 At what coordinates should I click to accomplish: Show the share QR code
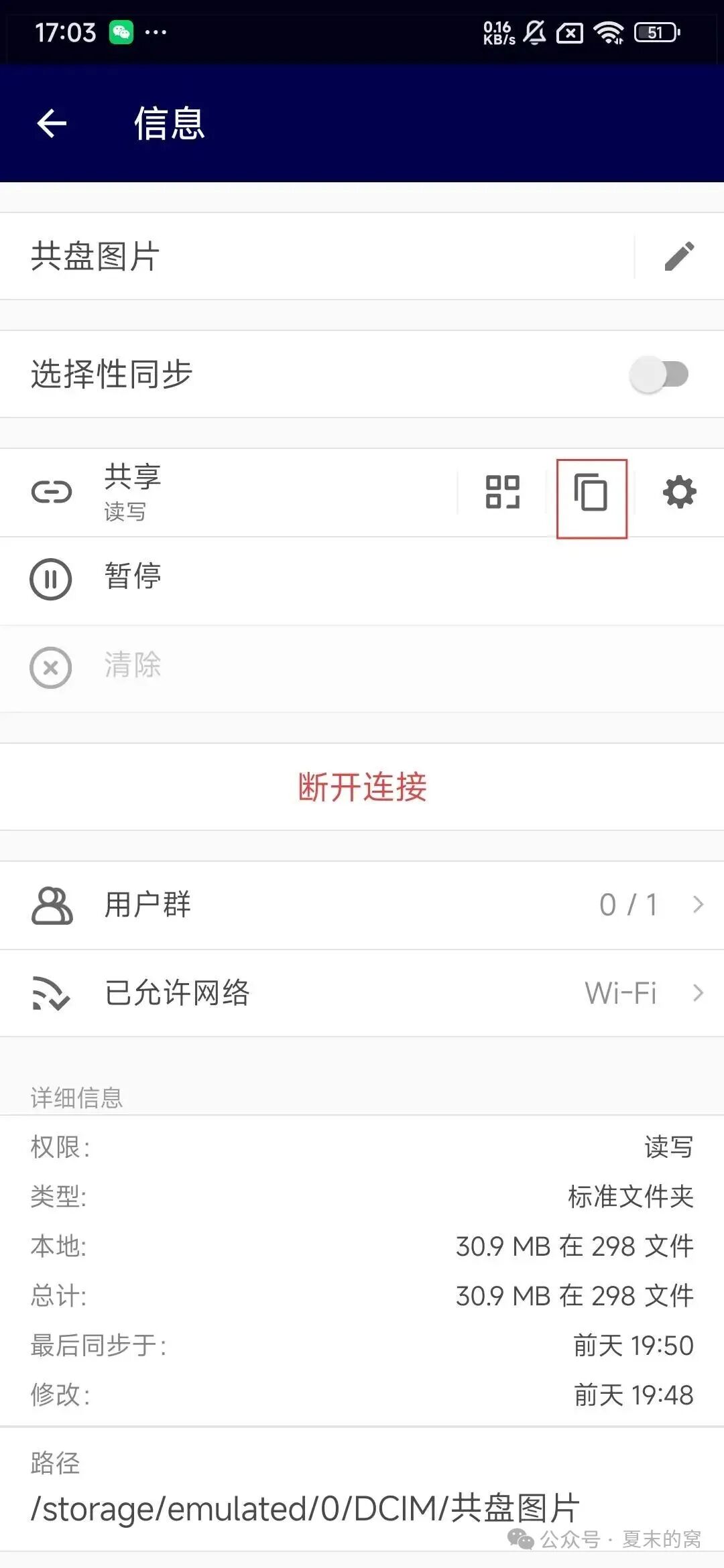click(502, 493)
